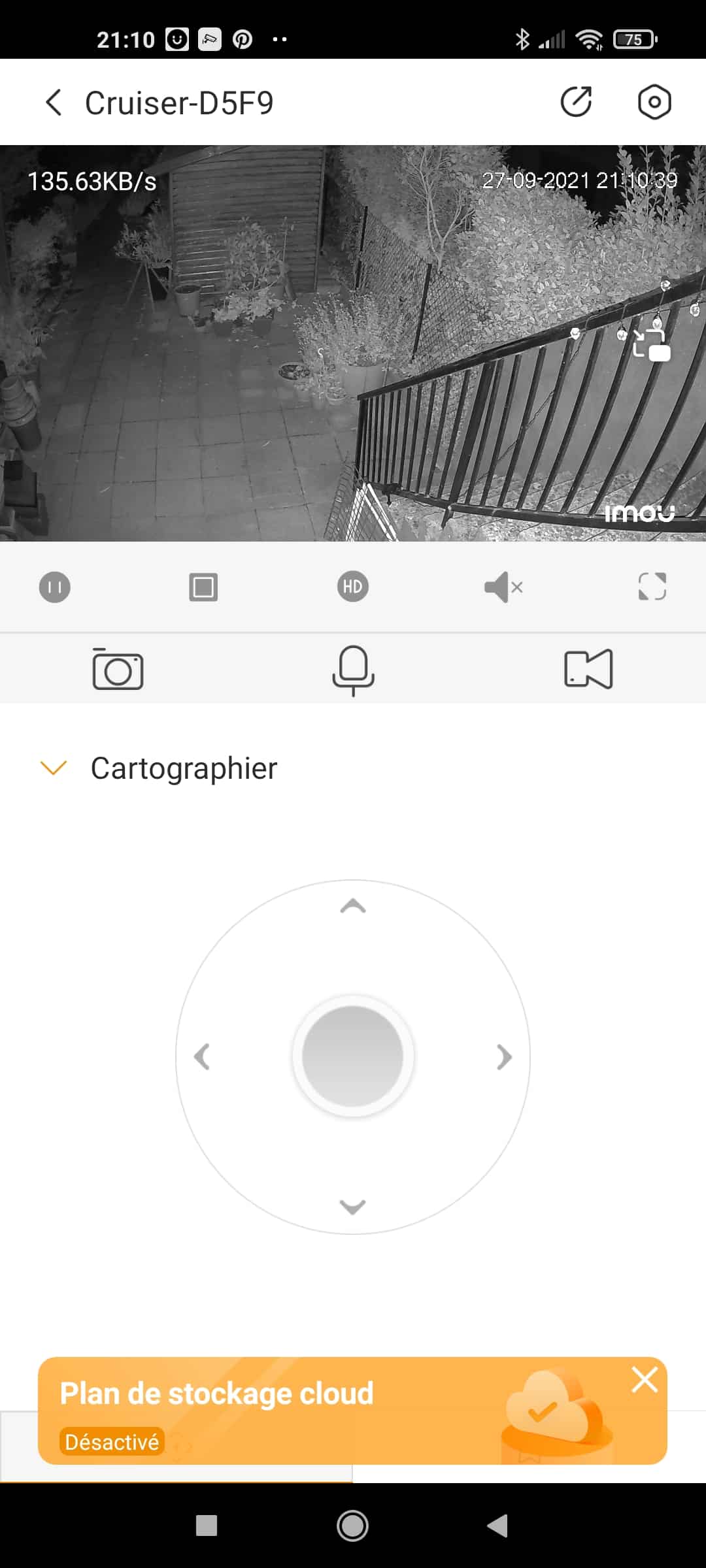
Task: Share the camera via the top share icon
Action: [576, 102]
